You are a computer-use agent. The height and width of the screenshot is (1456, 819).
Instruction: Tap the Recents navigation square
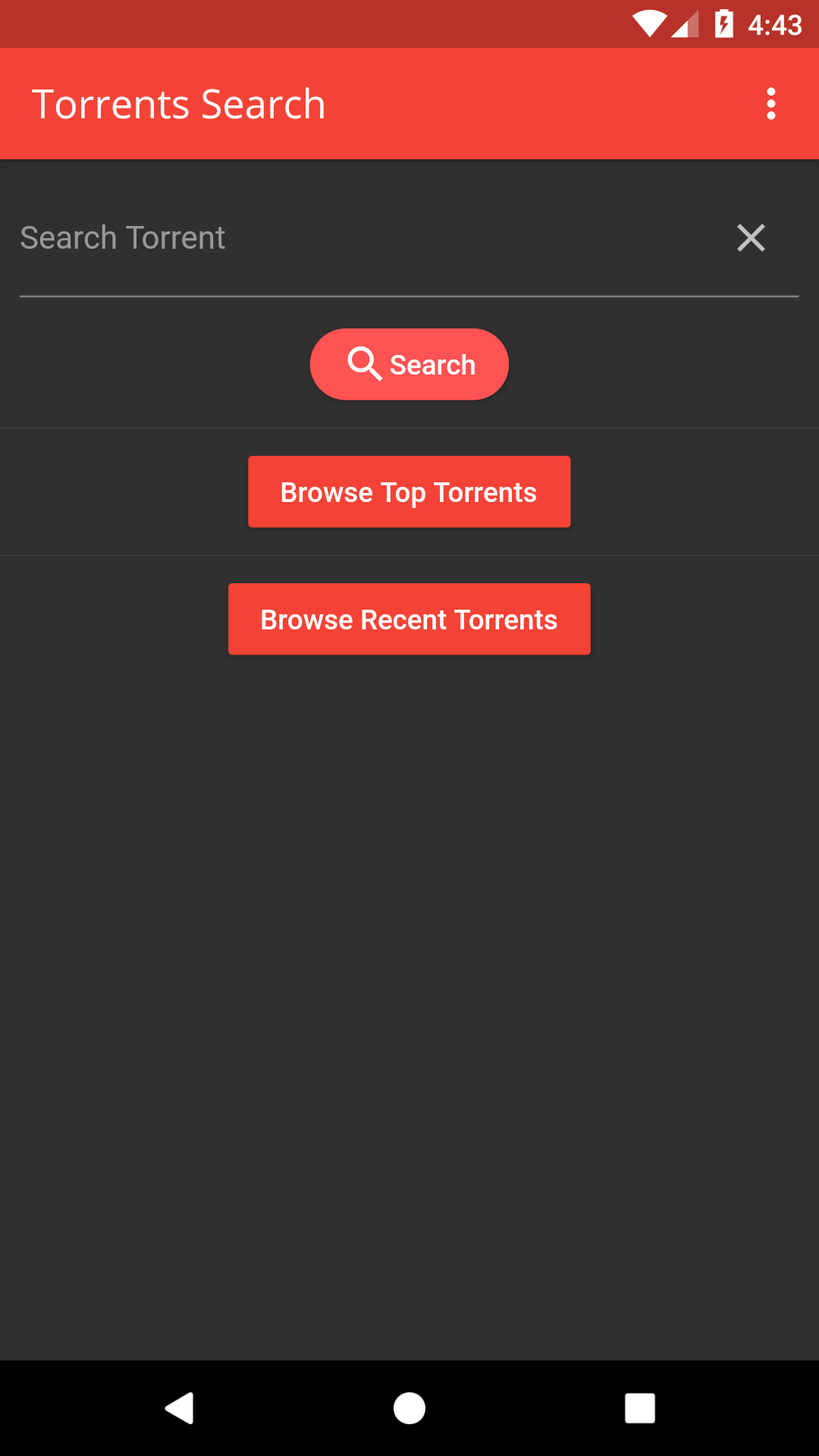pyautogui.click(x=640, y=1410)
